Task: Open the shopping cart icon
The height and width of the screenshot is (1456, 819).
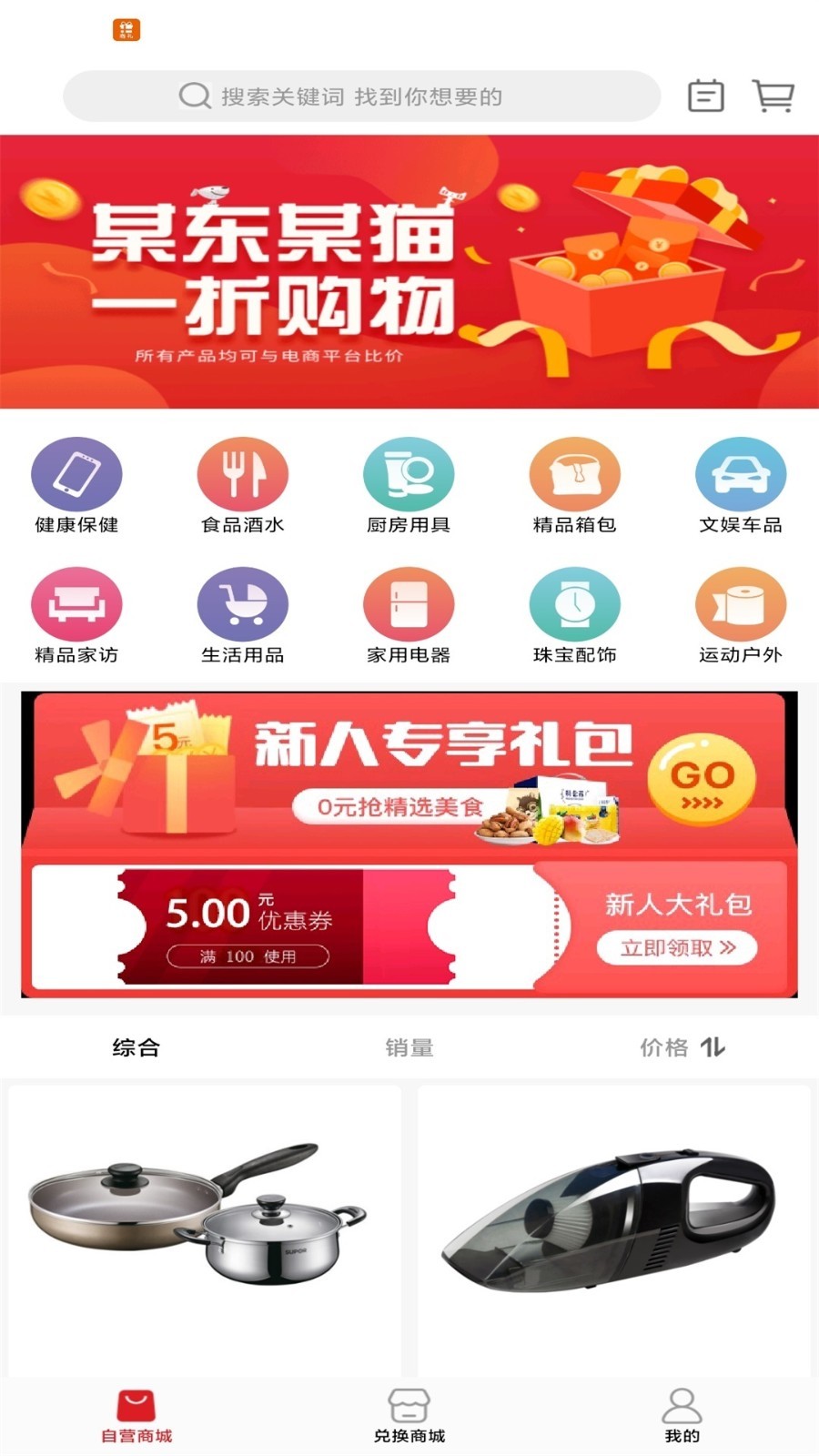Action: click(x=773, y=95)
